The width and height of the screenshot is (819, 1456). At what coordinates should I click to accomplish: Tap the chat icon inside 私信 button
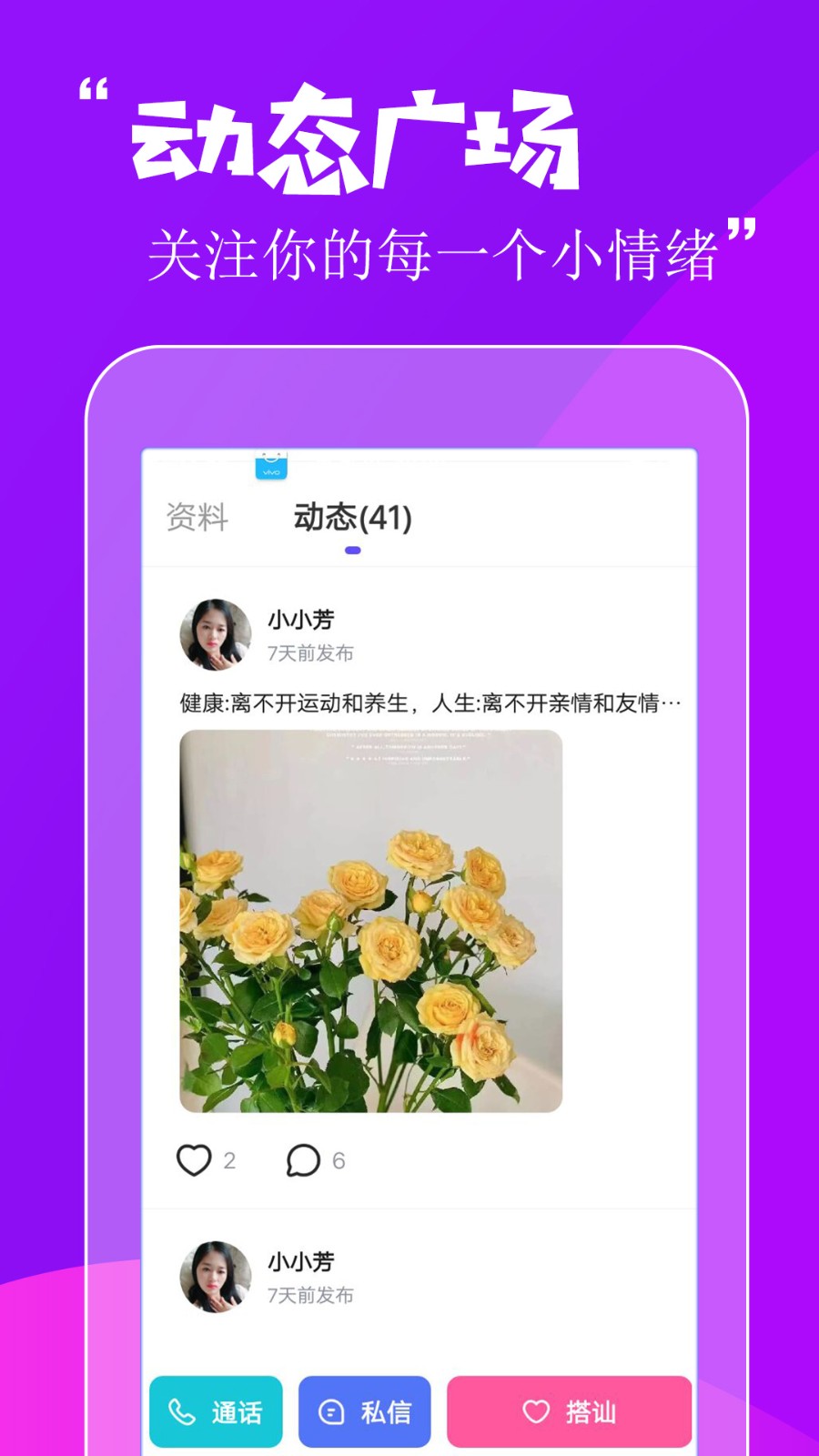coord(329,1412)
